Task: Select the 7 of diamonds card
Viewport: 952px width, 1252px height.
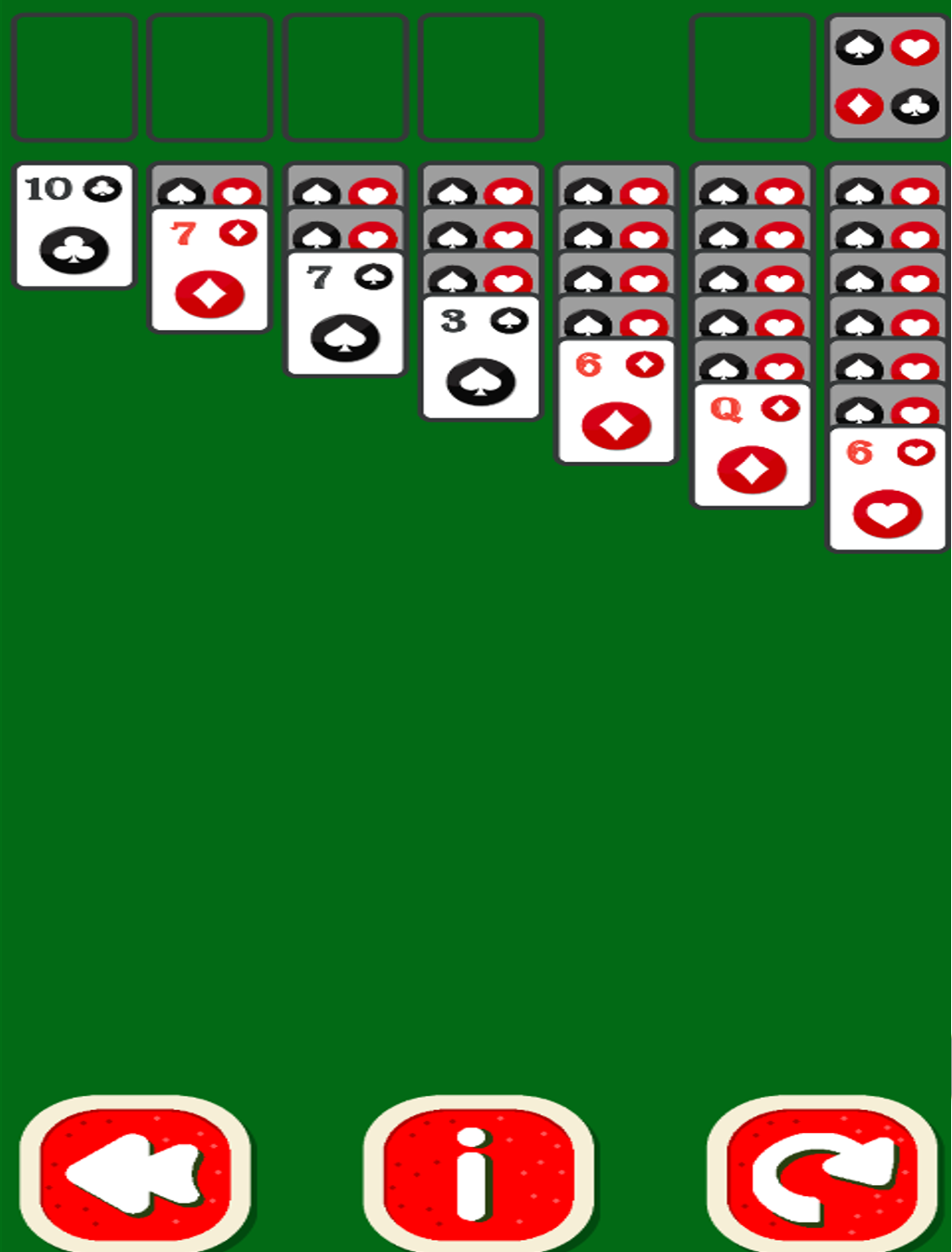Action: (210, 270)
